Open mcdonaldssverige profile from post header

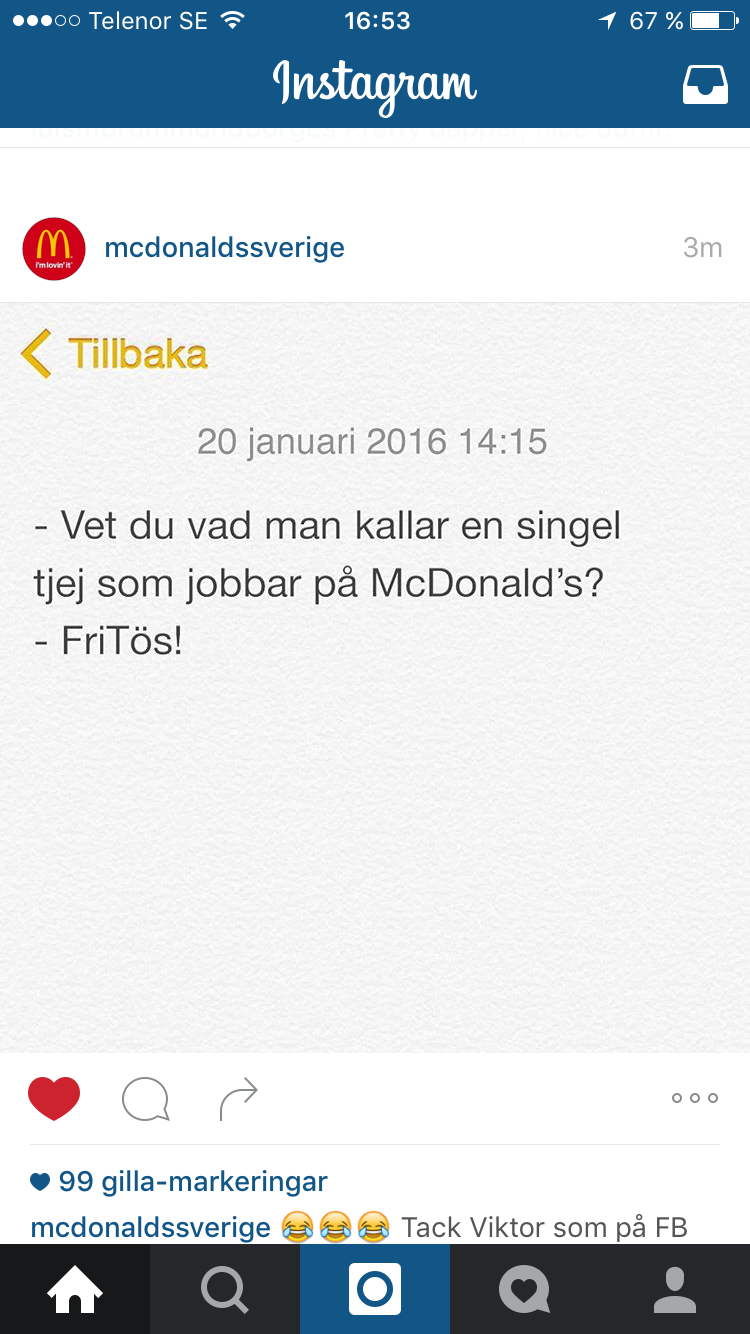pos(224,248)
